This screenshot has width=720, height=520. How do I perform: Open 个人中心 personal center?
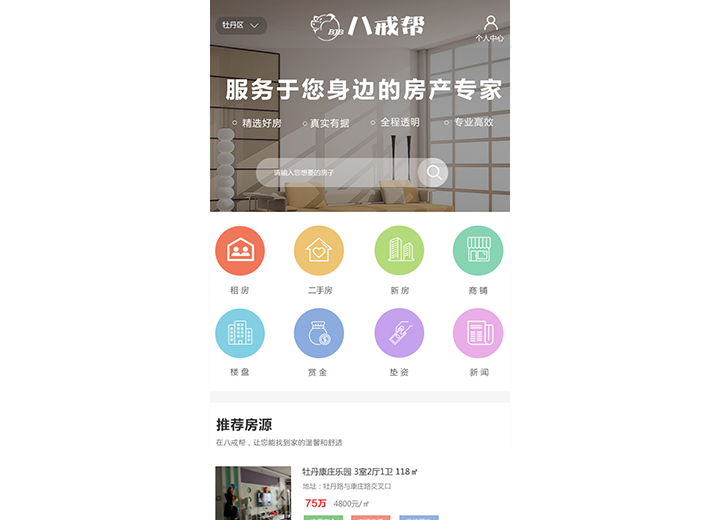[x=490, y=27]
